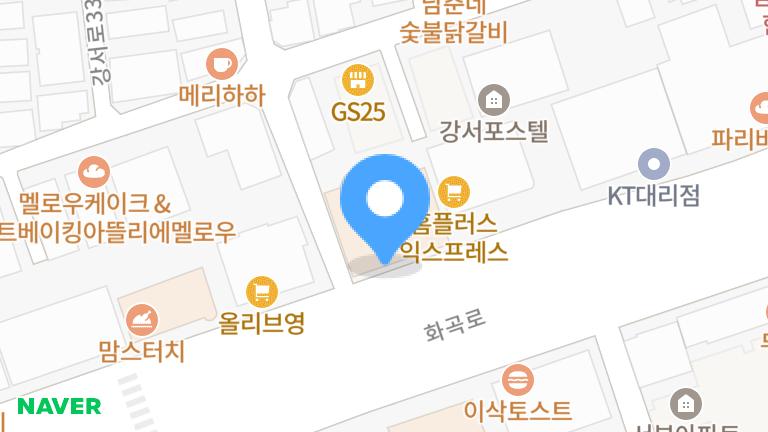Select the 올리브영 shop marker
The height and width of the screenshot is (432, 768).
point(261,291)
